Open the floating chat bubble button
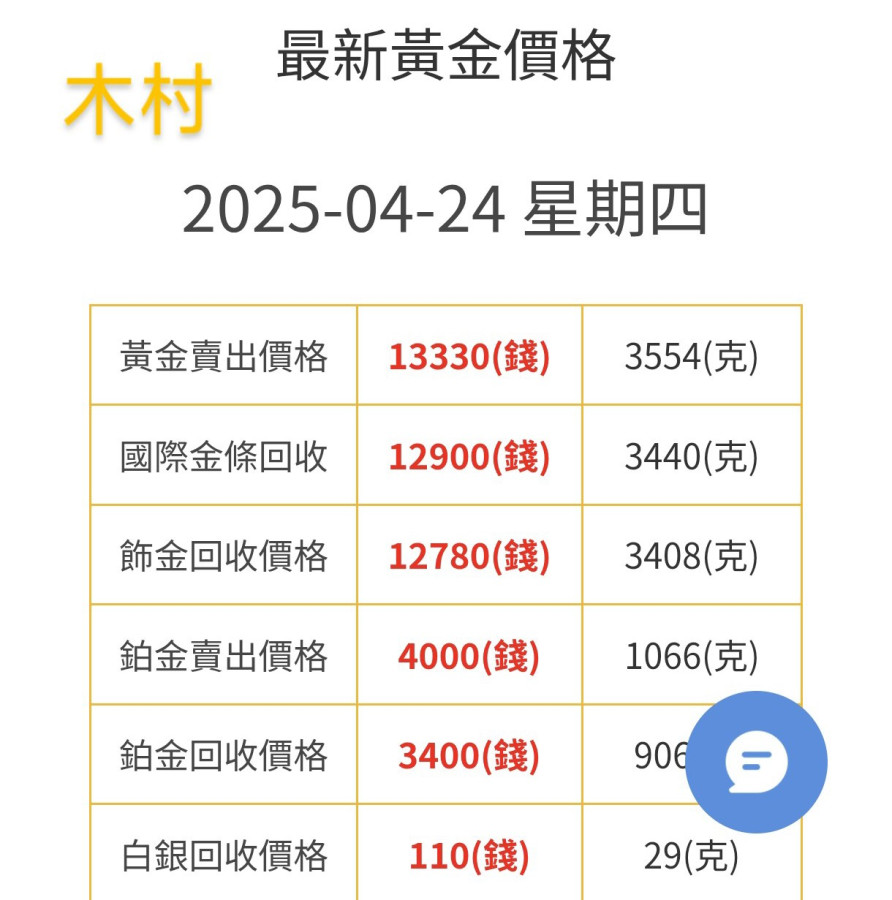Viewport: 892px width, 900px height. tap(757, 762)
